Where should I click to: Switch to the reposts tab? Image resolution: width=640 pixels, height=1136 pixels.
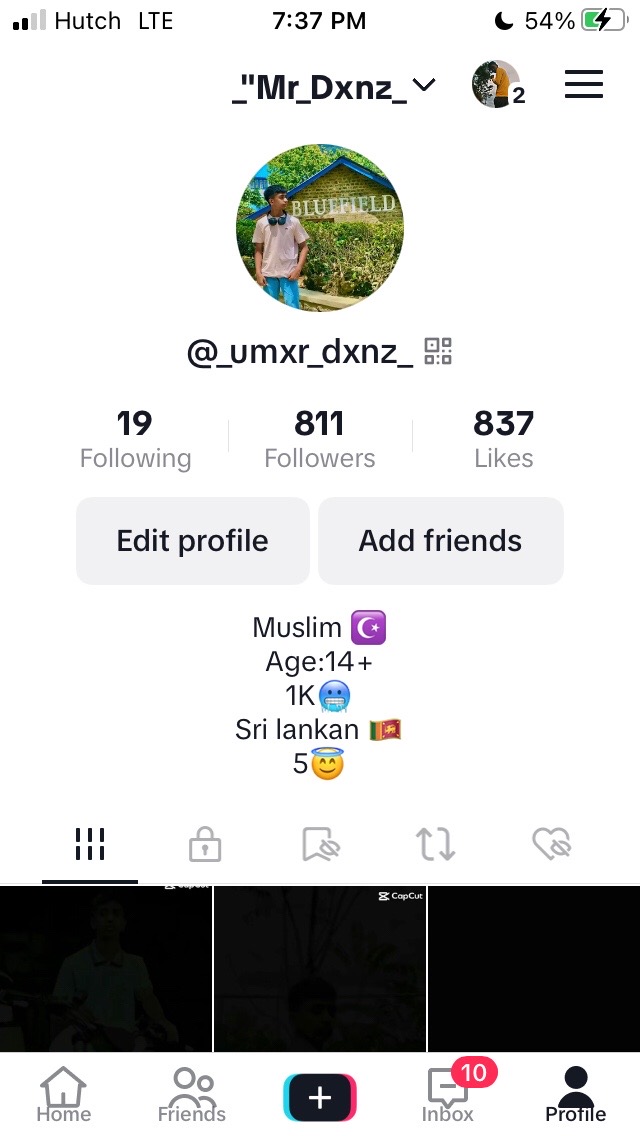[x=436, y=846]
